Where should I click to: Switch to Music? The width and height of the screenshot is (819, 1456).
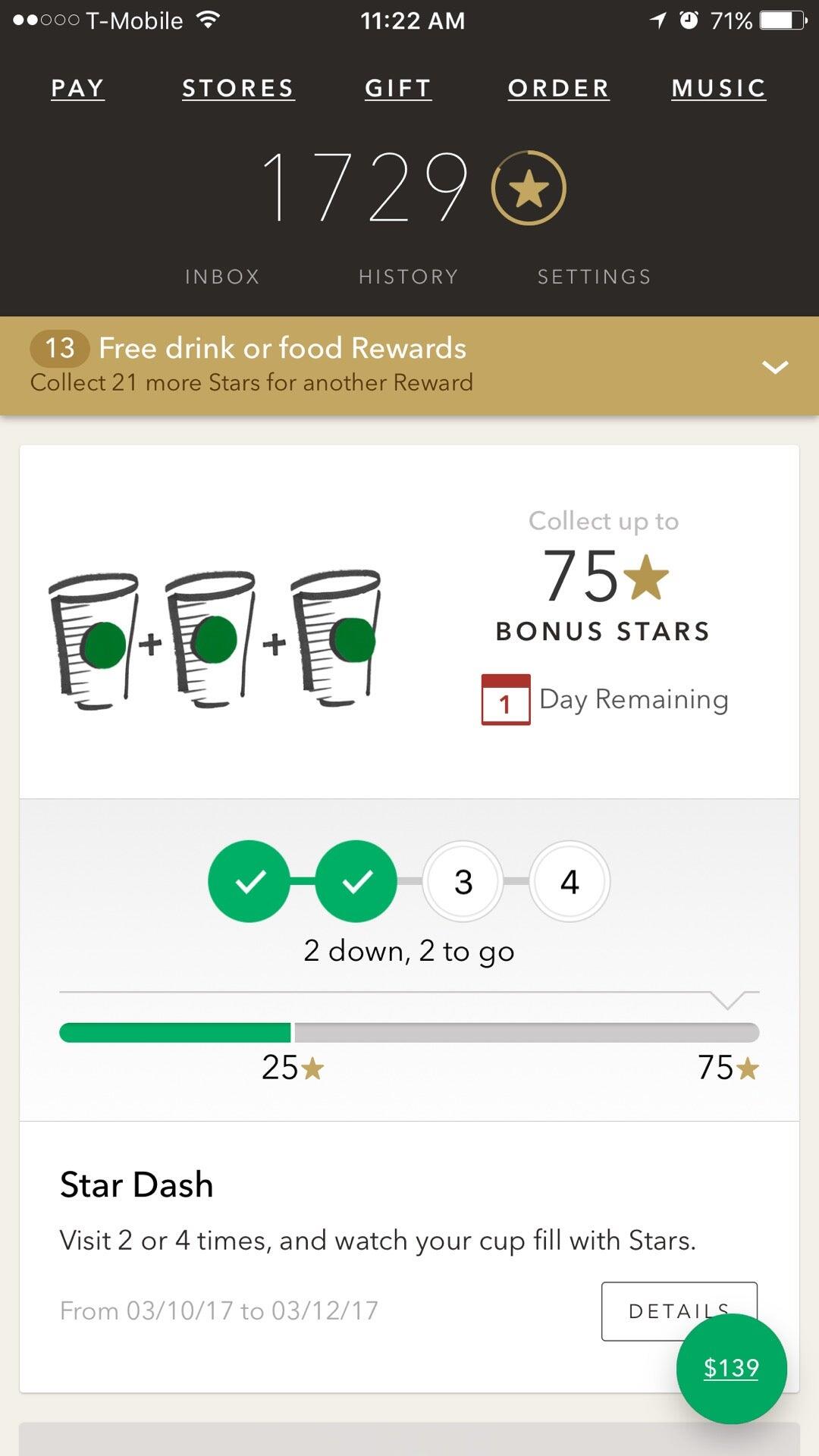pos(718,89)
